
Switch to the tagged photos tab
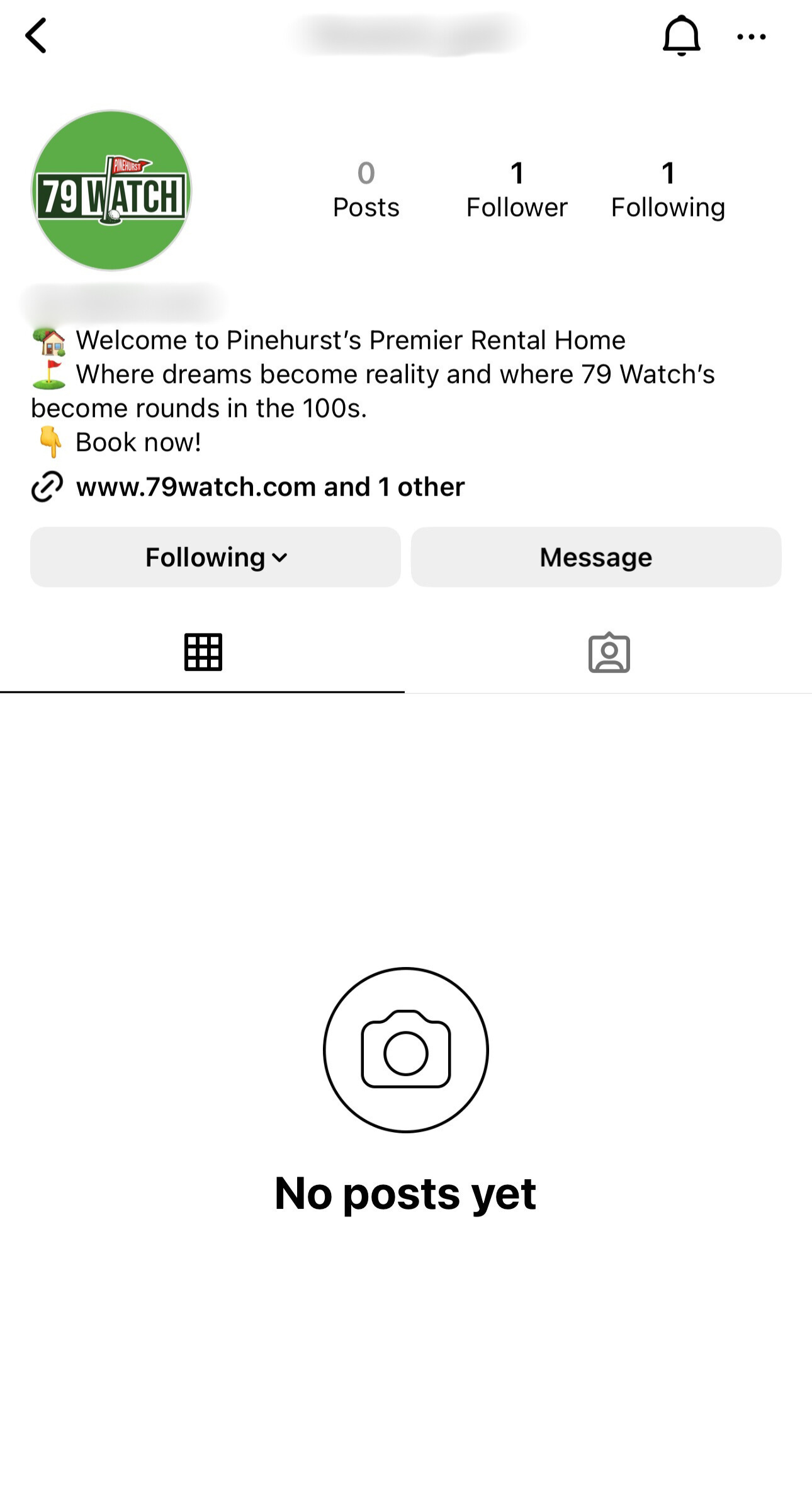tap(609, 653)
